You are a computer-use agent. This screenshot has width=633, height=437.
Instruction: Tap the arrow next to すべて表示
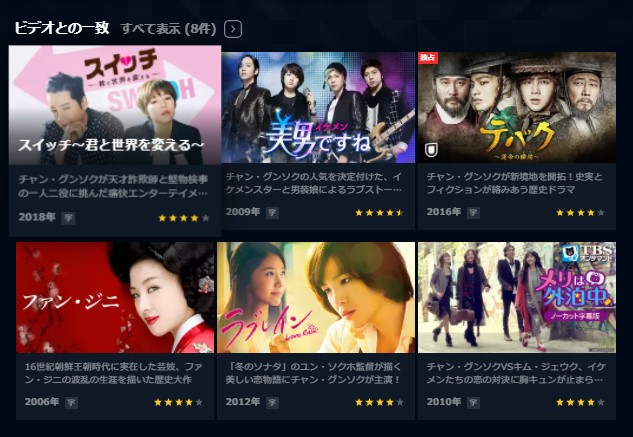point(233,29)
